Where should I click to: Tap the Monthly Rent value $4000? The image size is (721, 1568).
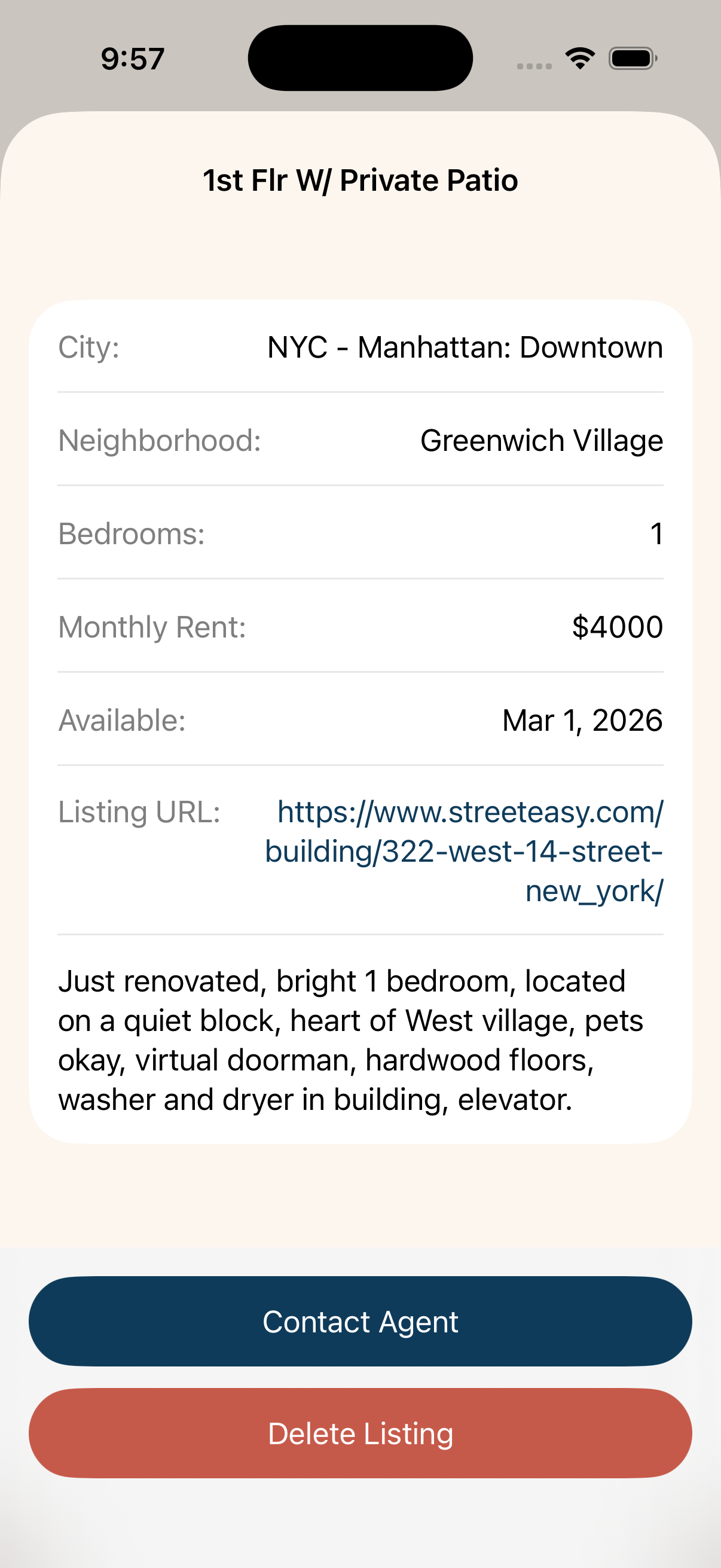click(x=616, y=626)
